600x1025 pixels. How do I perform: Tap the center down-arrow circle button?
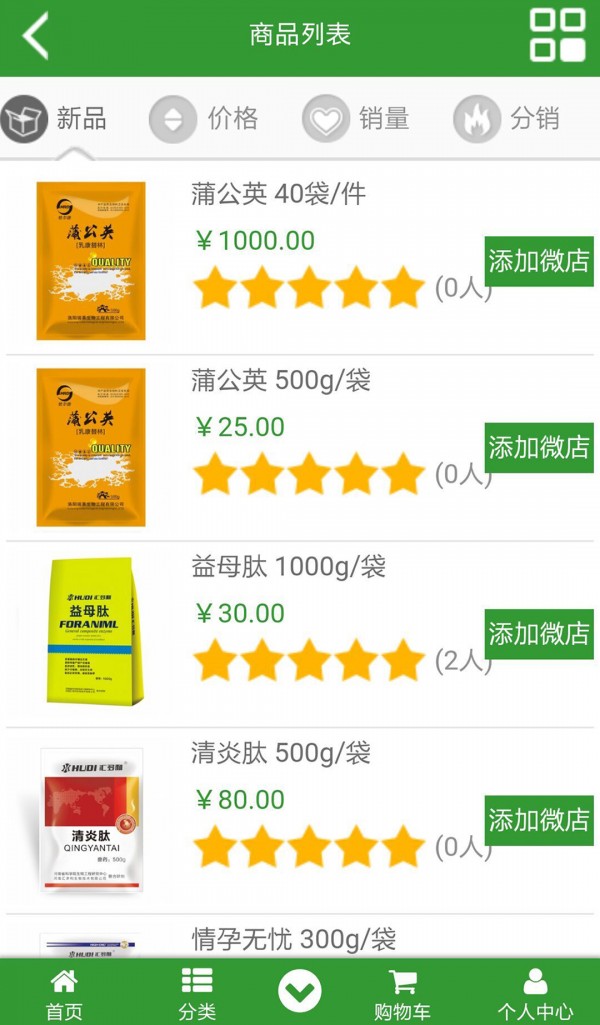tap(300, 992)
